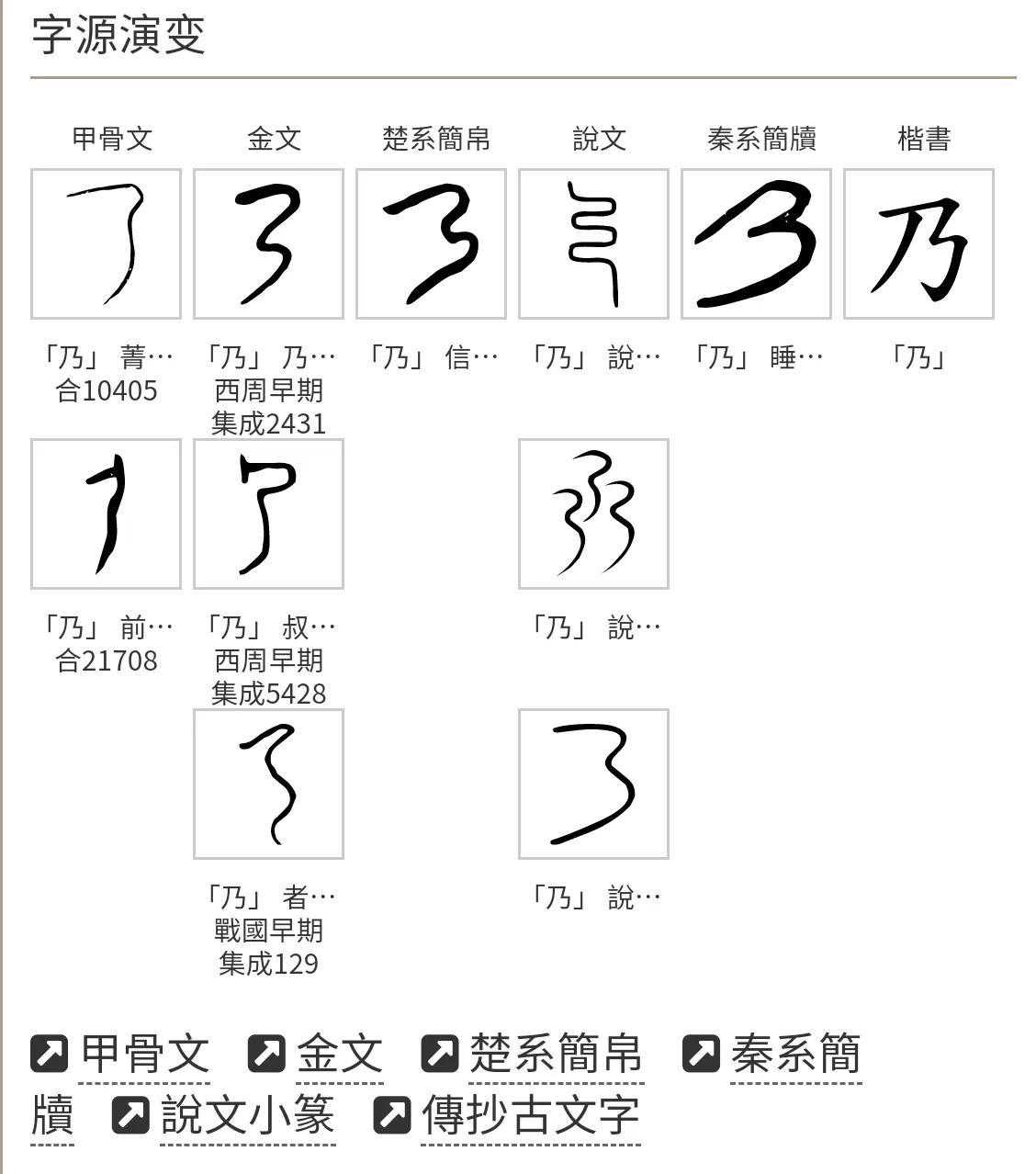Open the 秦系簡牘 external link

click(x=795, y=1054)
